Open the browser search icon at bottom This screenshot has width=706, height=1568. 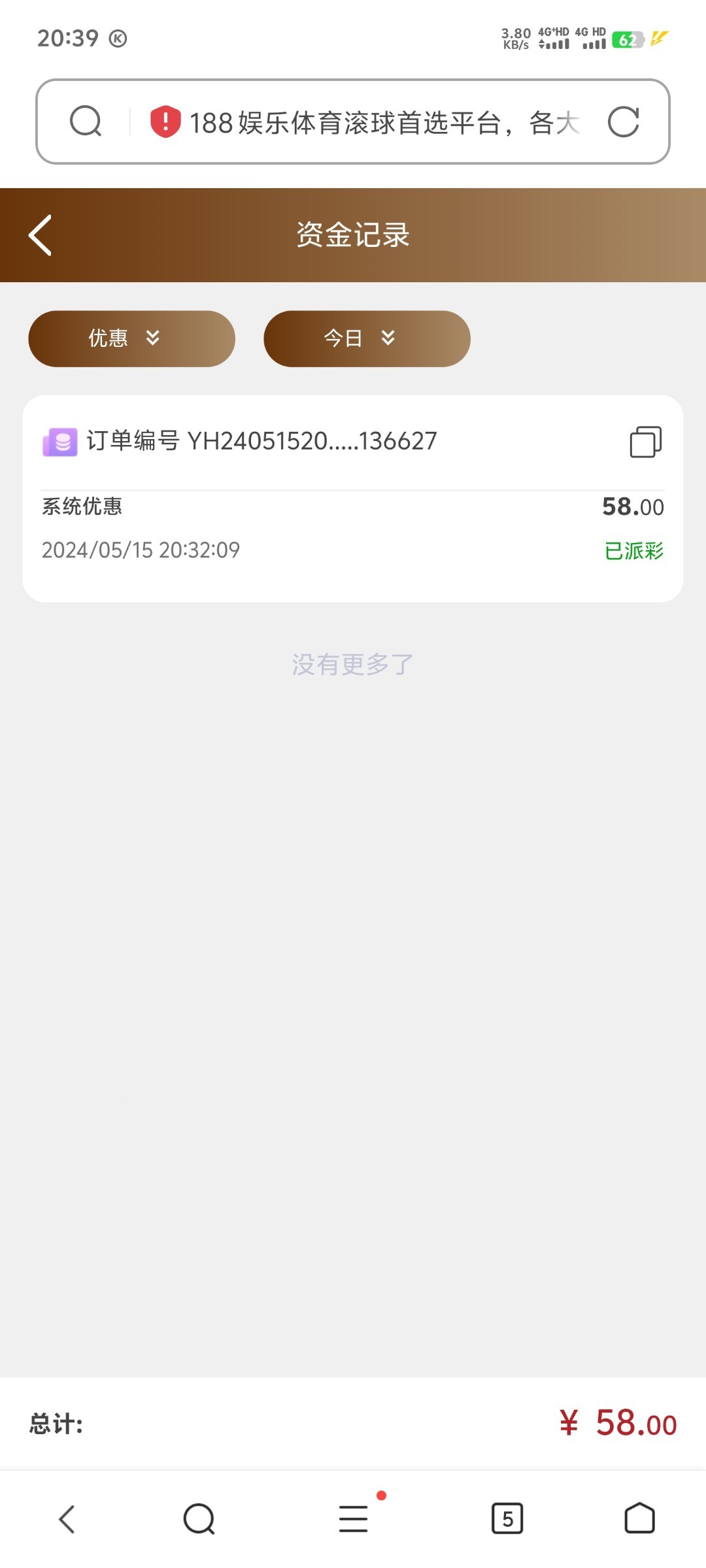tap(199, 1518)
